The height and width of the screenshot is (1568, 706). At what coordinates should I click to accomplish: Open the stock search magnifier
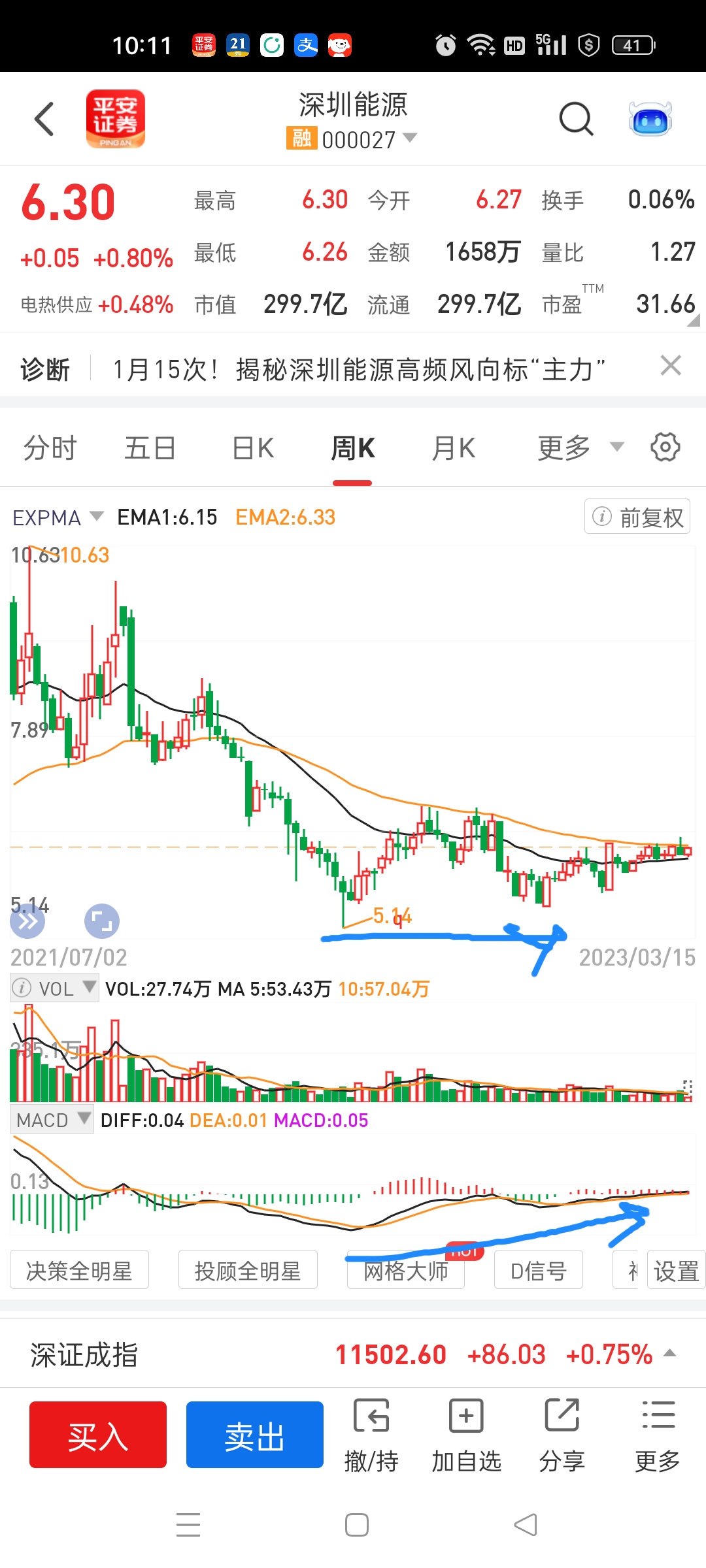coord(576,119)
